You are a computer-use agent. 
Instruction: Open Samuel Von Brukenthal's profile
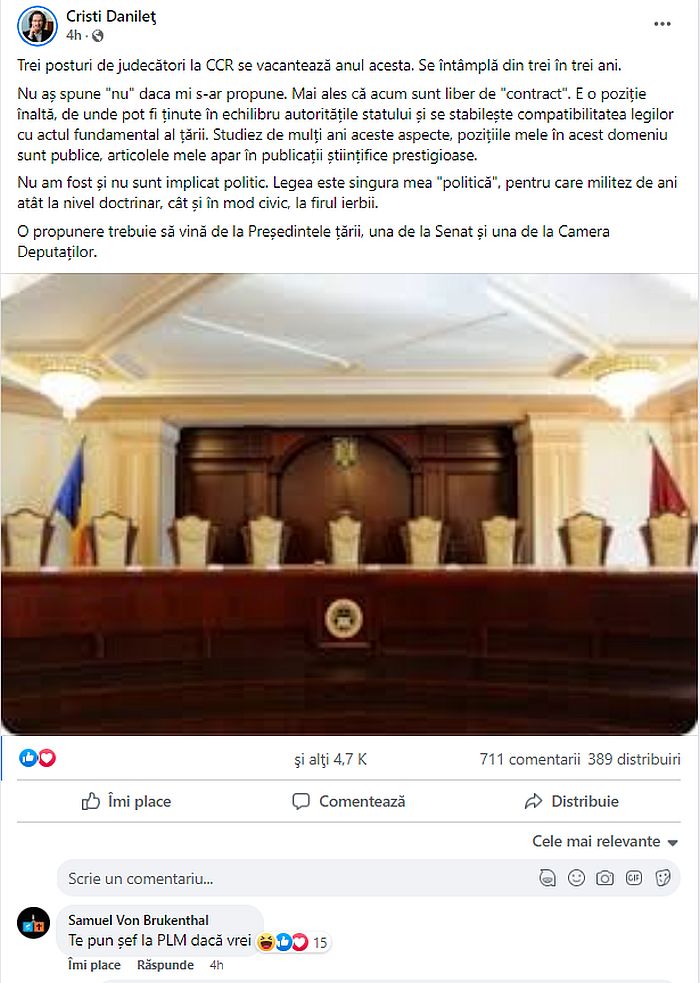pos(138,919)
